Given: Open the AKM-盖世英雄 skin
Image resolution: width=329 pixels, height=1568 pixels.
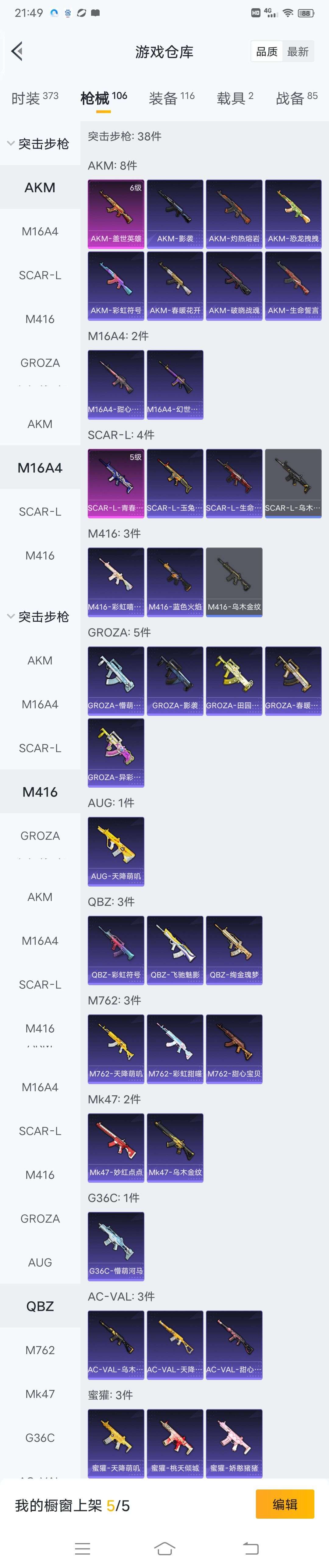Looking at the screenshot, I should click(116, 213).
